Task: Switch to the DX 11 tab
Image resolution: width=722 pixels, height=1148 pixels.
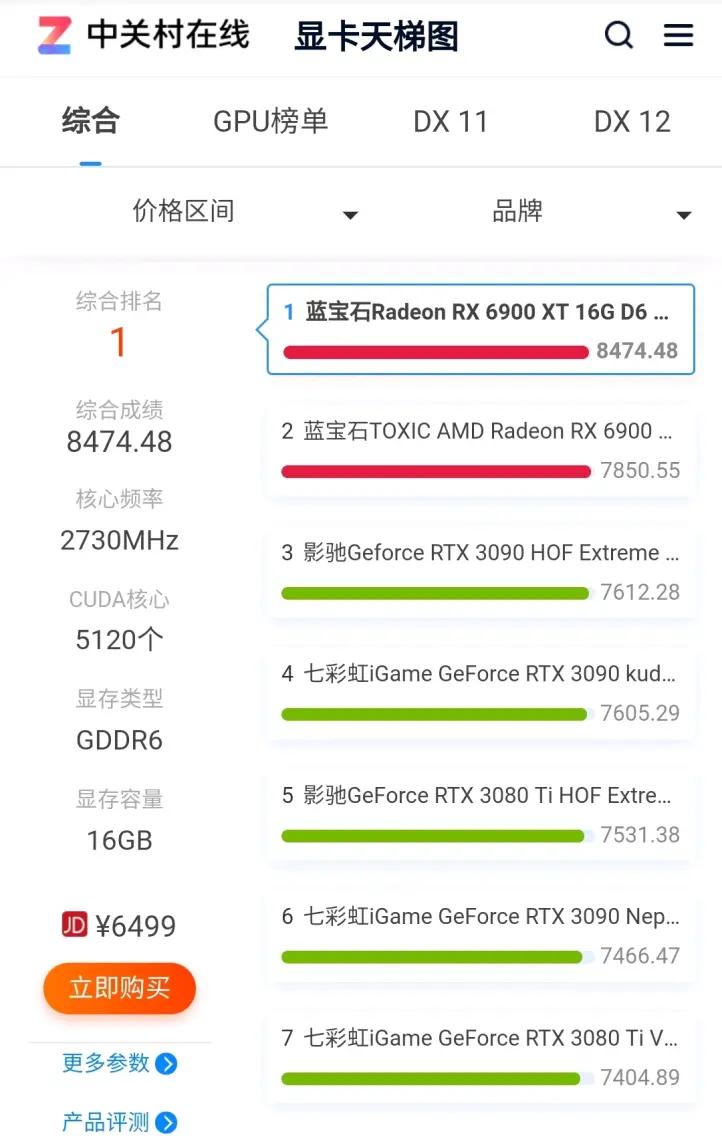Action: (x=451, y=122)
